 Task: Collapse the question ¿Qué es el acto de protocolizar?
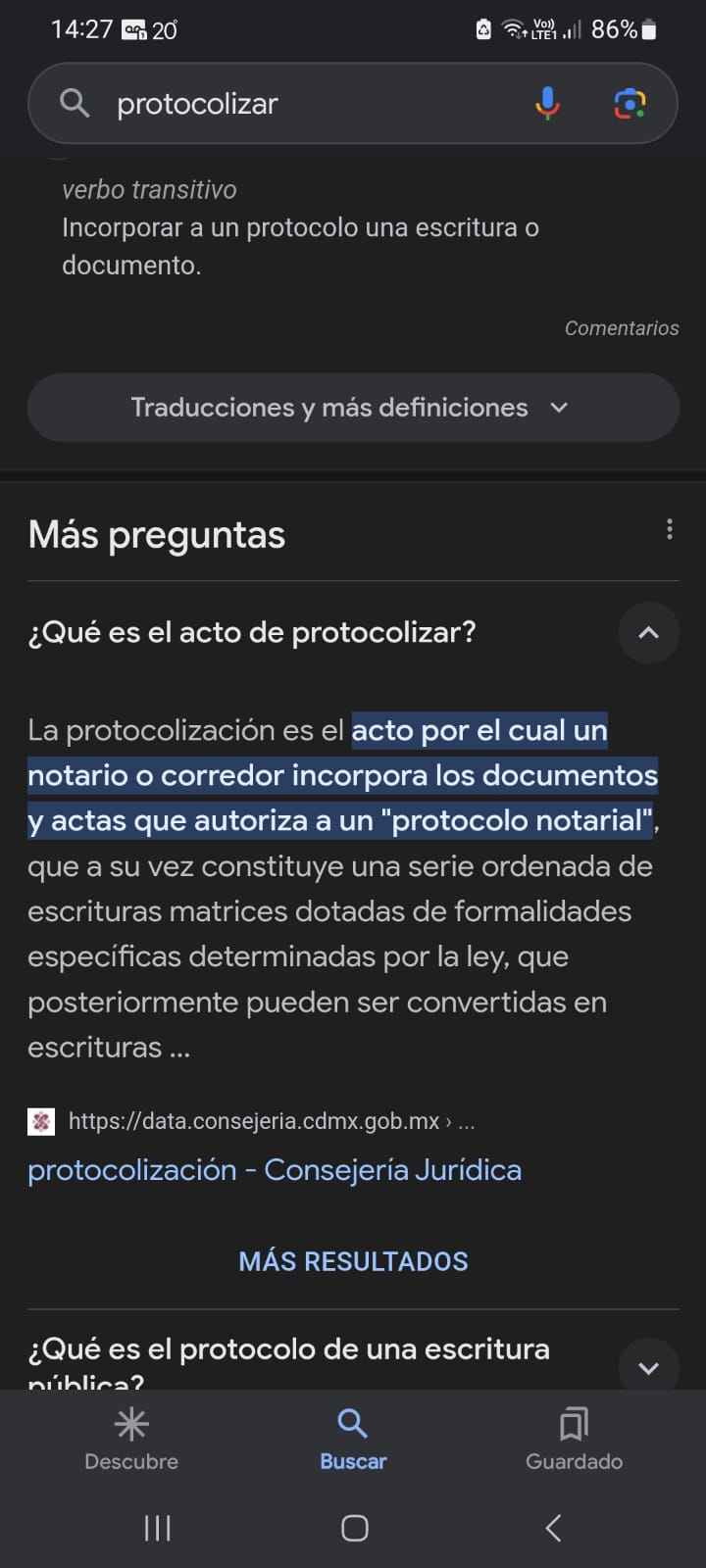point(648,633)
